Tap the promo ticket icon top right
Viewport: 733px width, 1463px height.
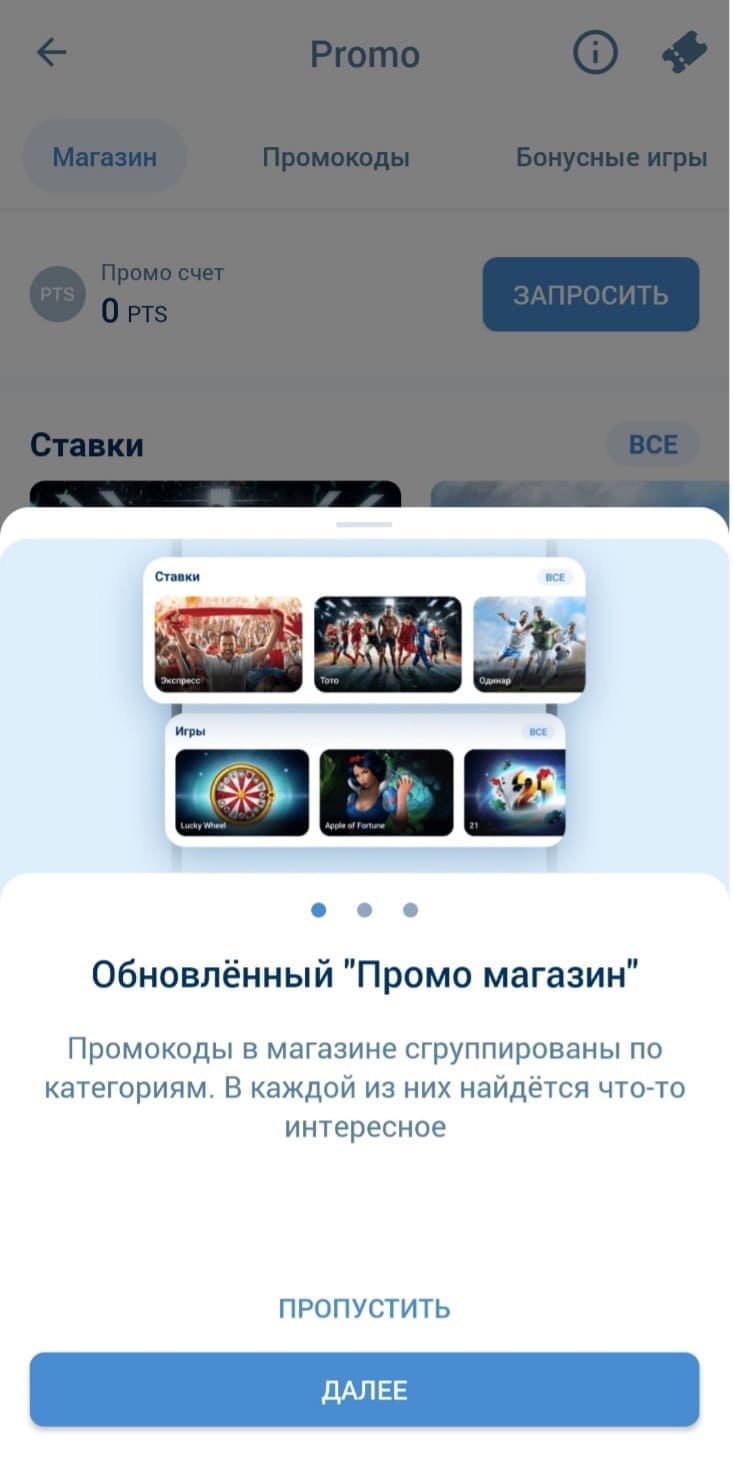pos(684,53)
